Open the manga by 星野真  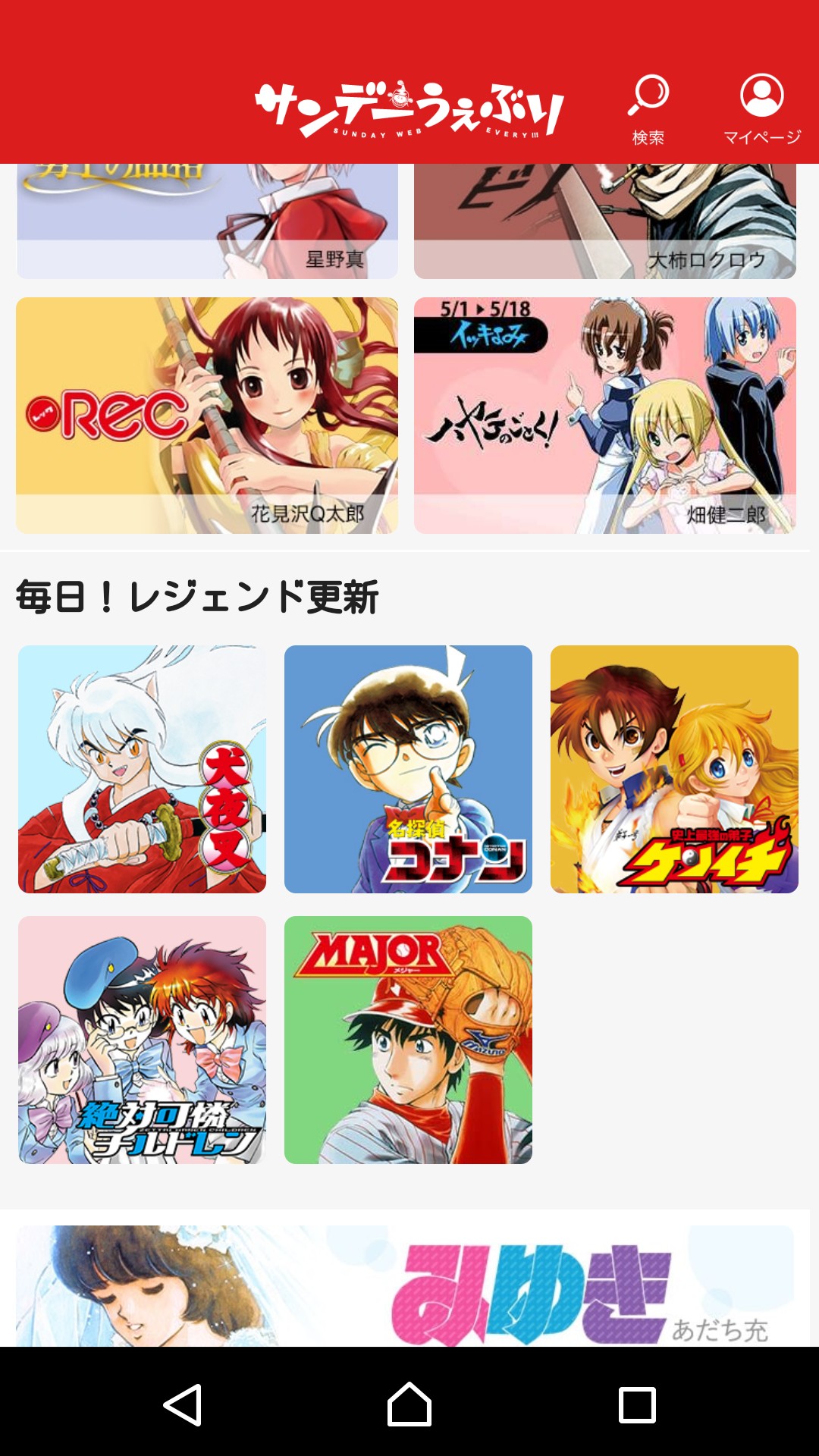click(207, 221)
